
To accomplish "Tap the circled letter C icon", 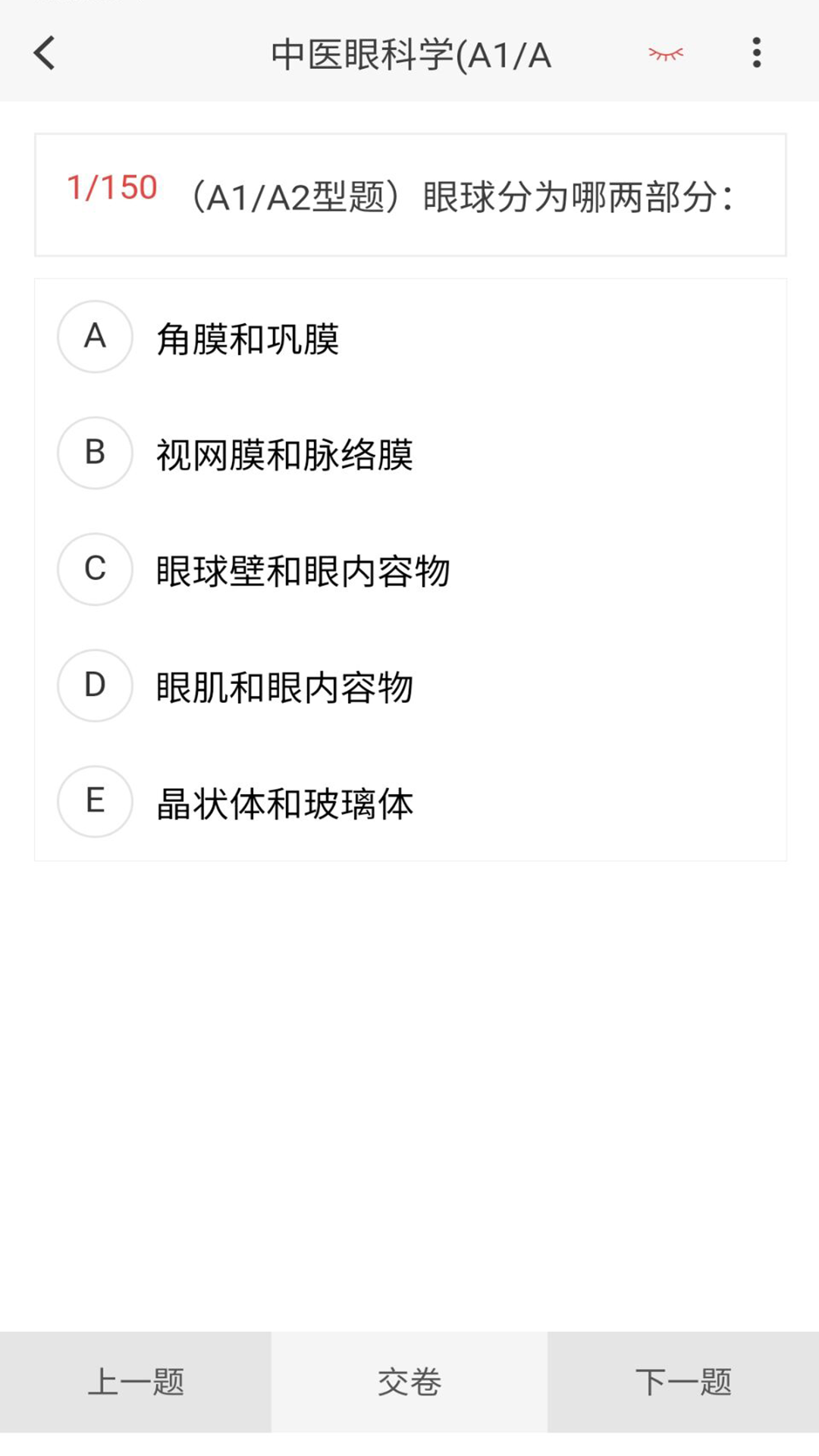I will pyautogui.click(x=94, y=570).
